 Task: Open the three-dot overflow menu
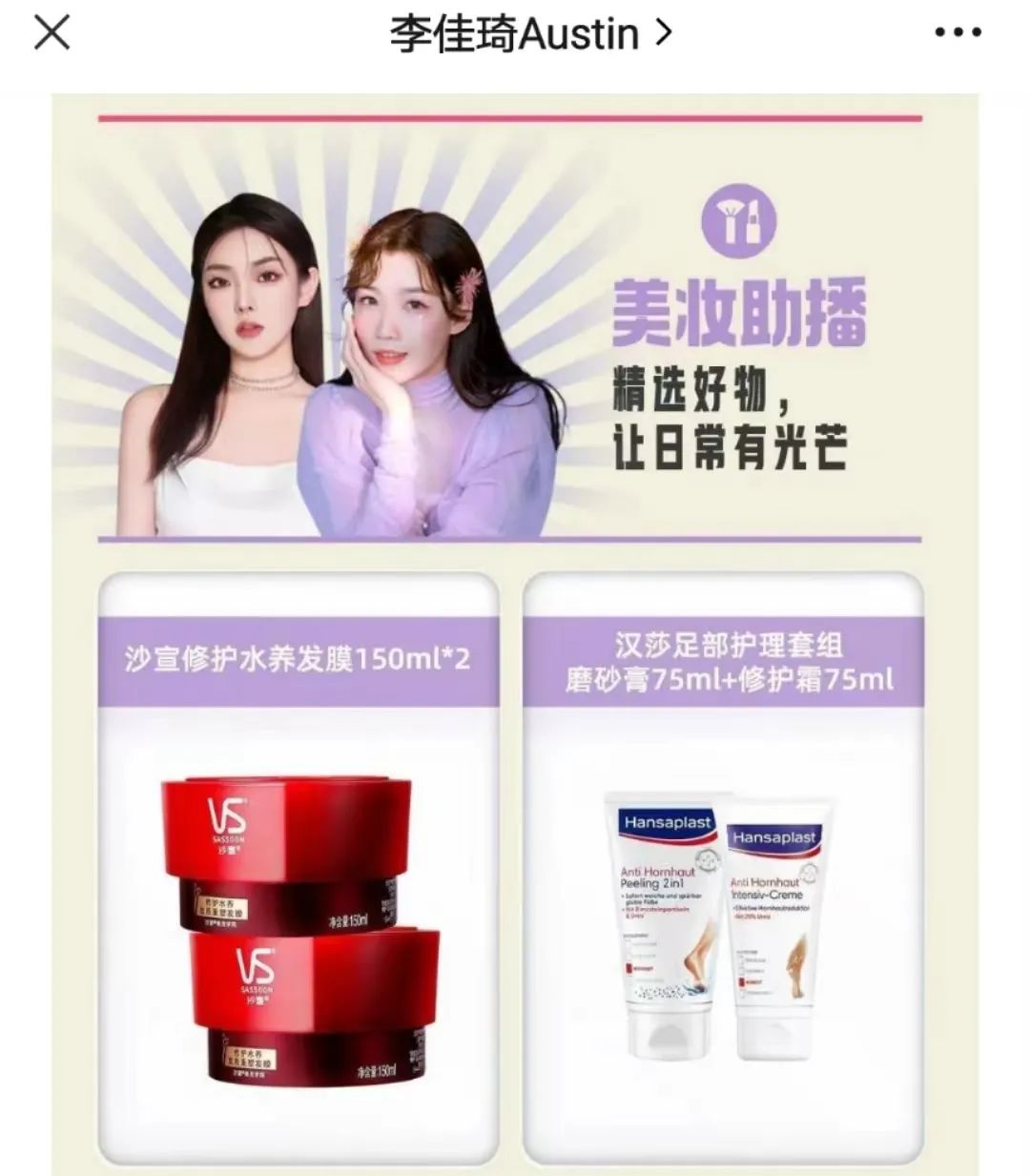(958, 33)
